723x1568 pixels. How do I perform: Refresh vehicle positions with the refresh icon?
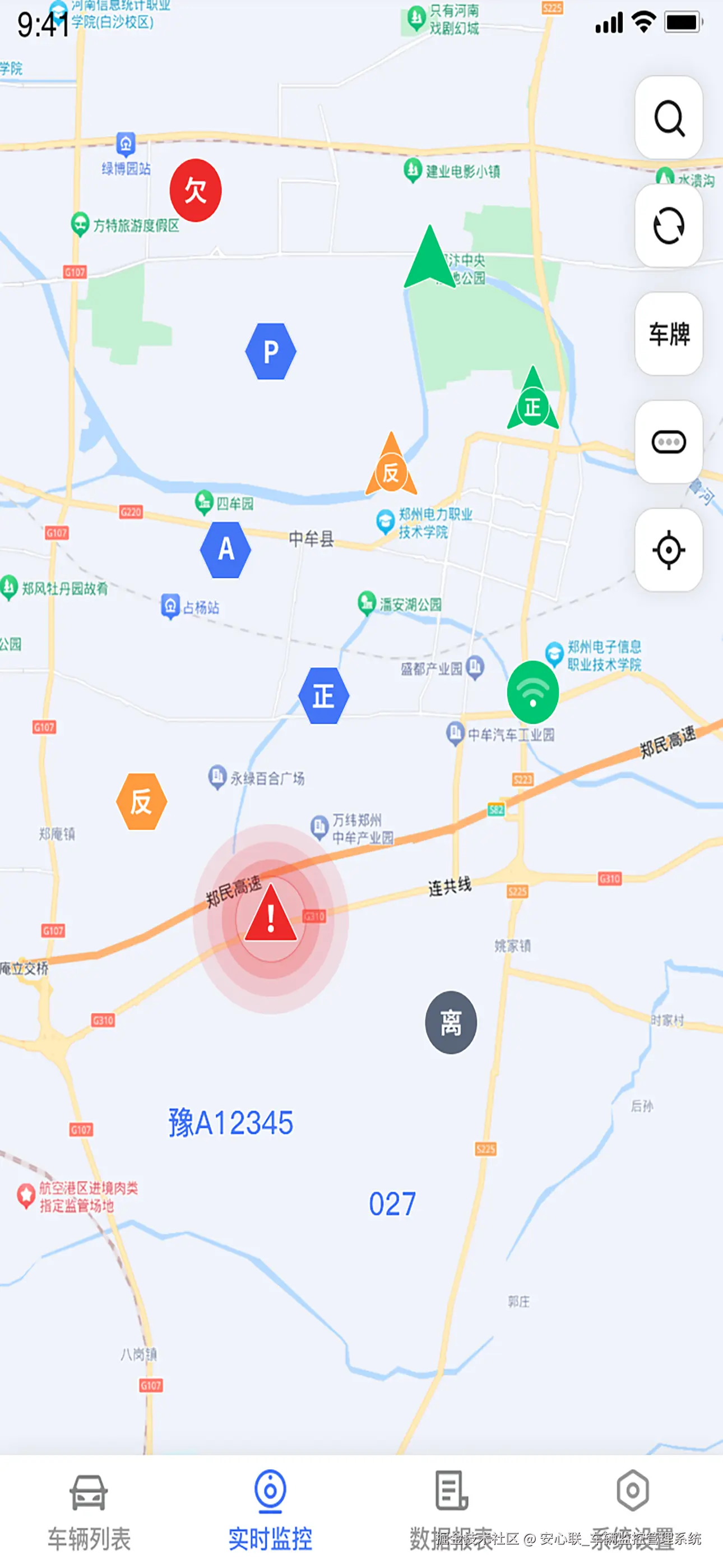(668, 226)
